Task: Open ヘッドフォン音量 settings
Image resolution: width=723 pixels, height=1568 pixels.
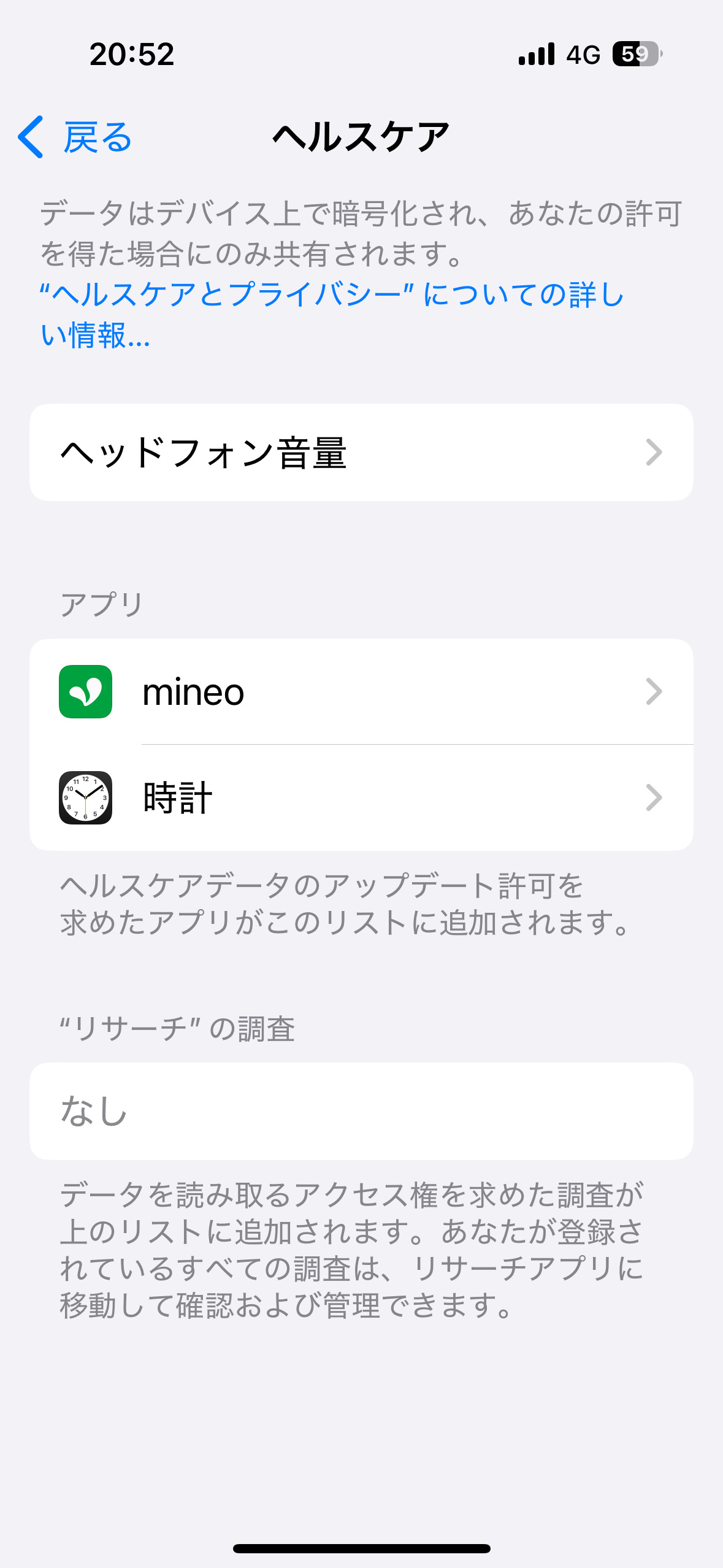Action: 361,453
